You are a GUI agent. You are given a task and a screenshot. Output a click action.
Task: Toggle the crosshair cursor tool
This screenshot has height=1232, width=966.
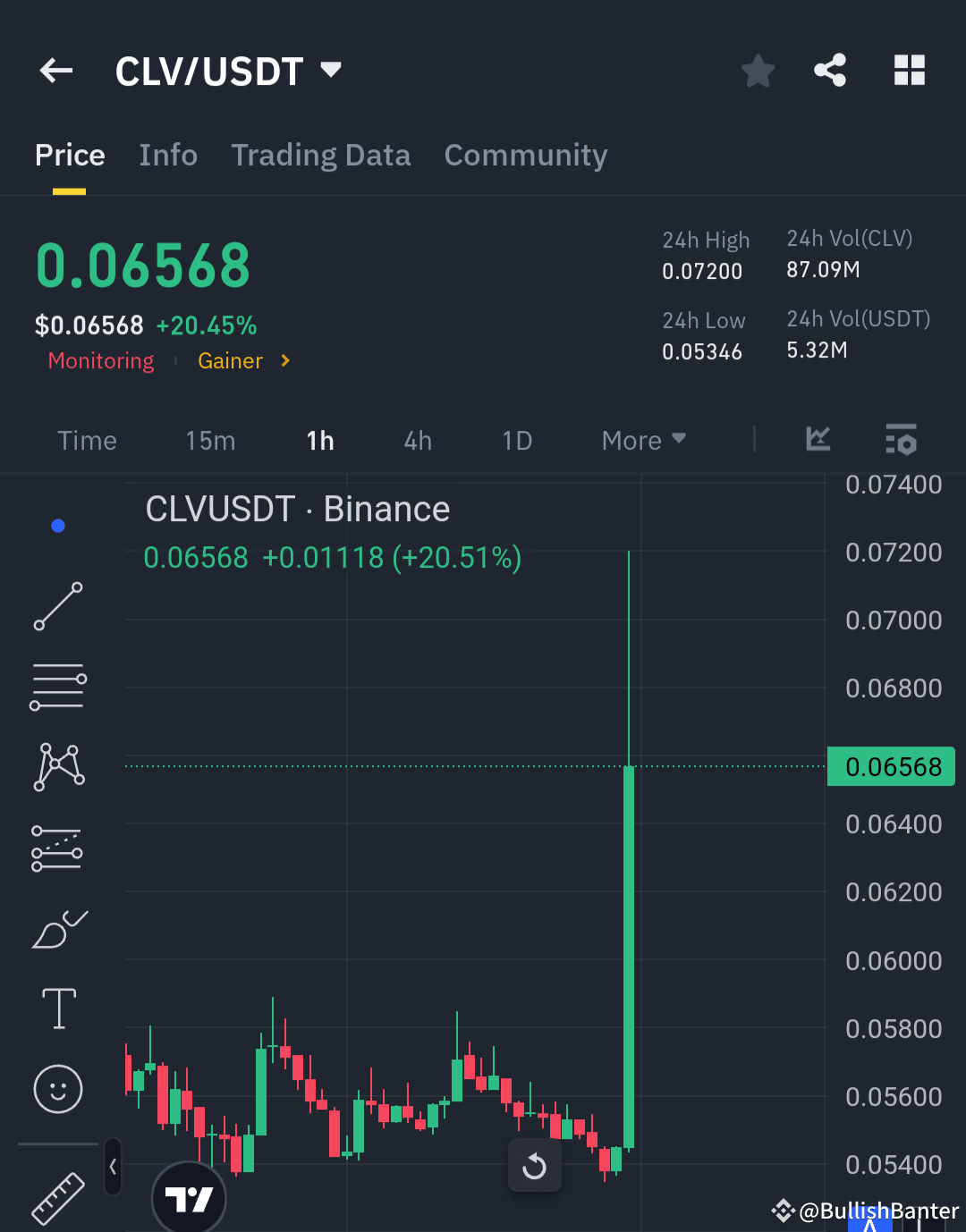[57, 526]
